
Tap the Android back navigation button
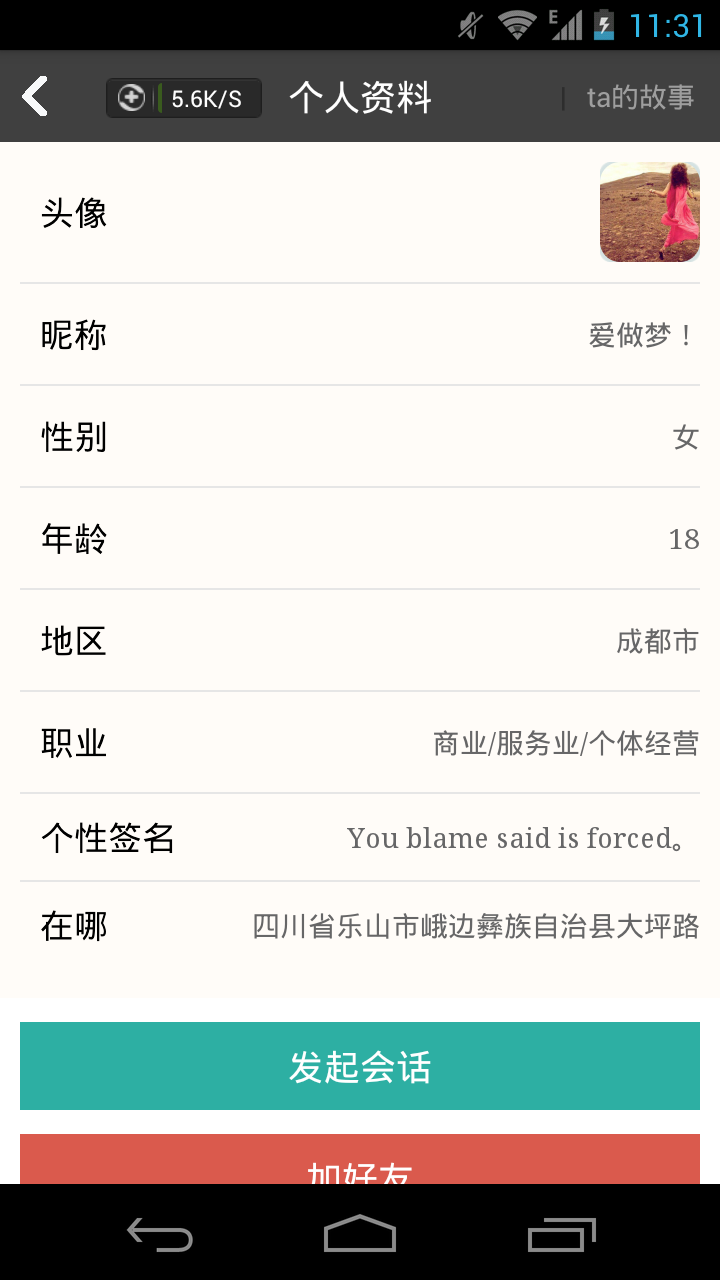click(x=160, y=1235)
